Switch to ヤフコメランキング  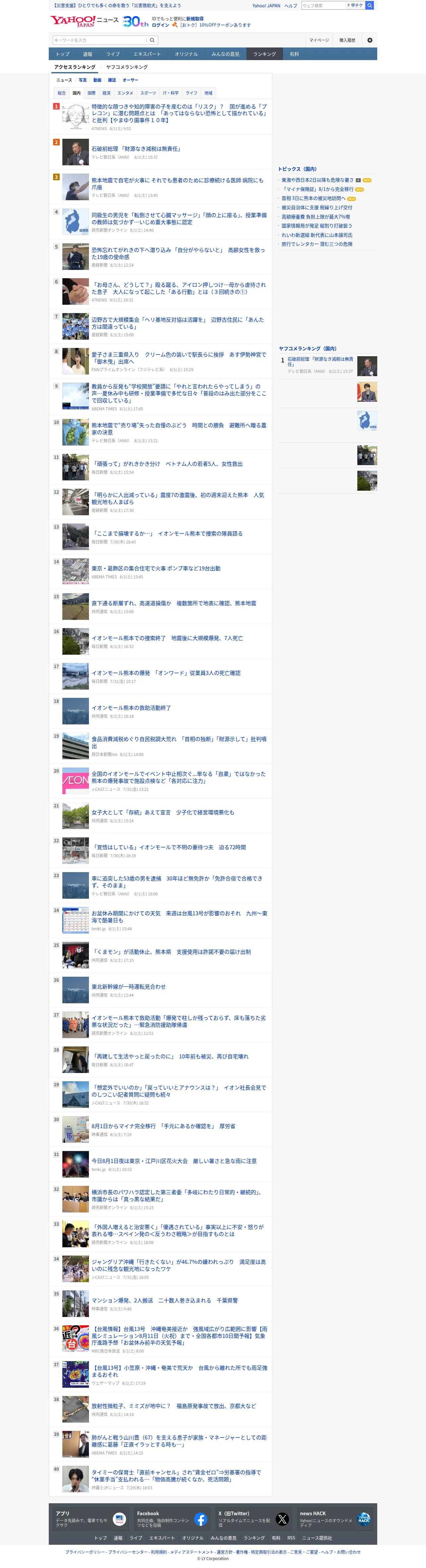[x=127, y=67]
